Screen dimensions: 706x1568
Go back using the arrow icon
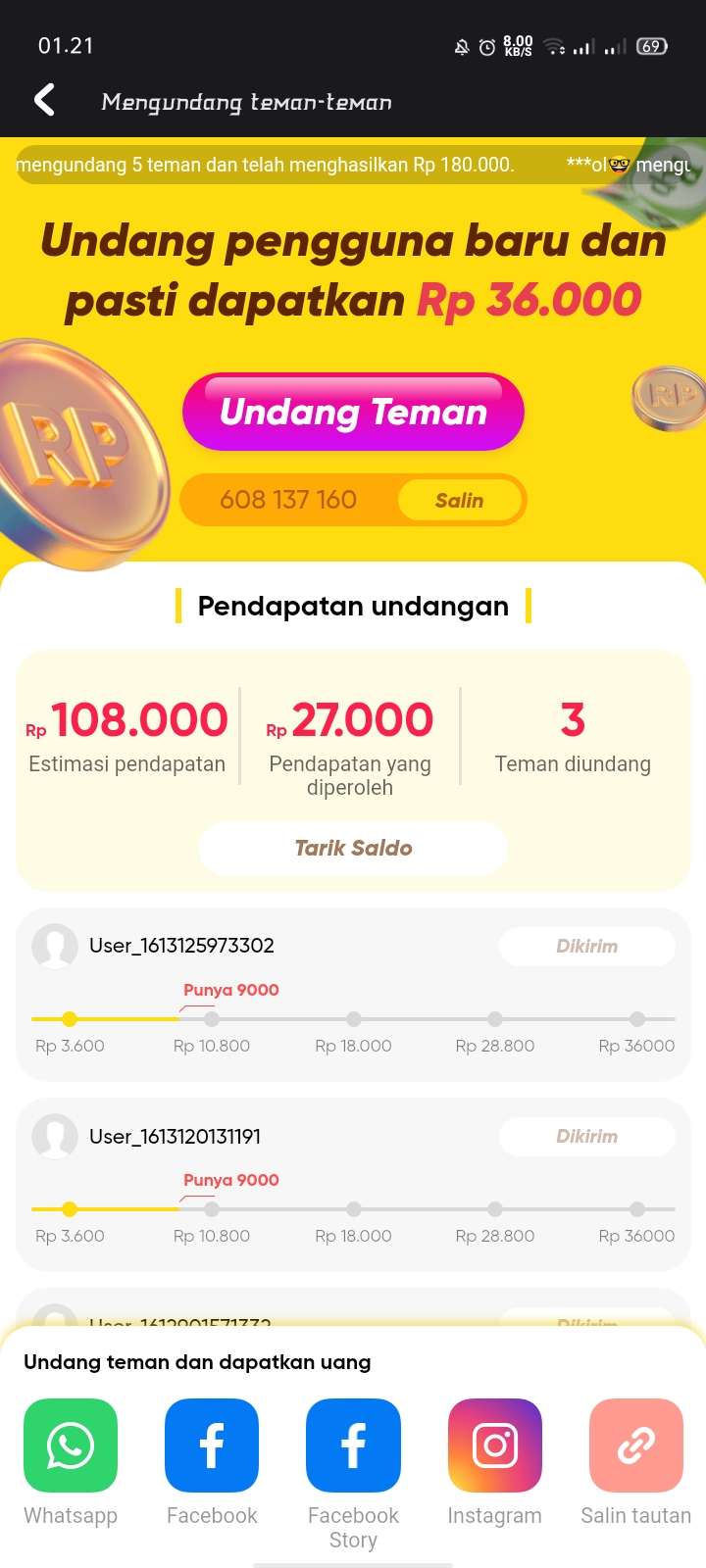[x=45, y=100]
